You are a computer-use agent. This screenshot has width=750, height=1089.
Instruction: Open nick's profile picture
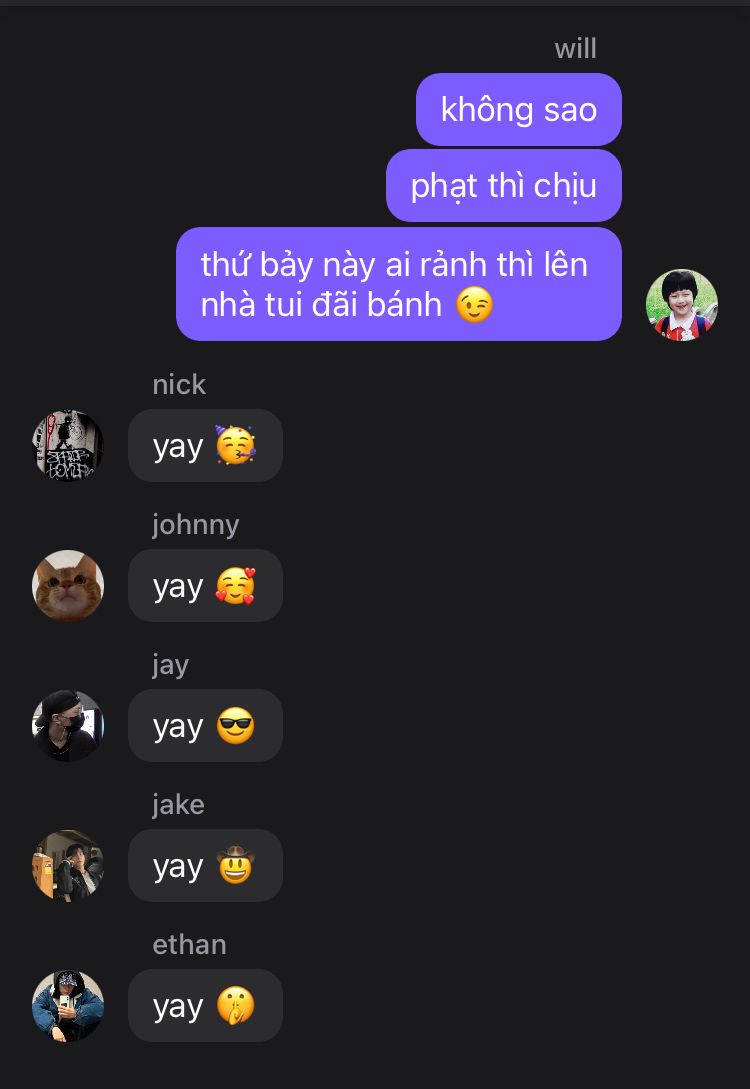point(68,446)
